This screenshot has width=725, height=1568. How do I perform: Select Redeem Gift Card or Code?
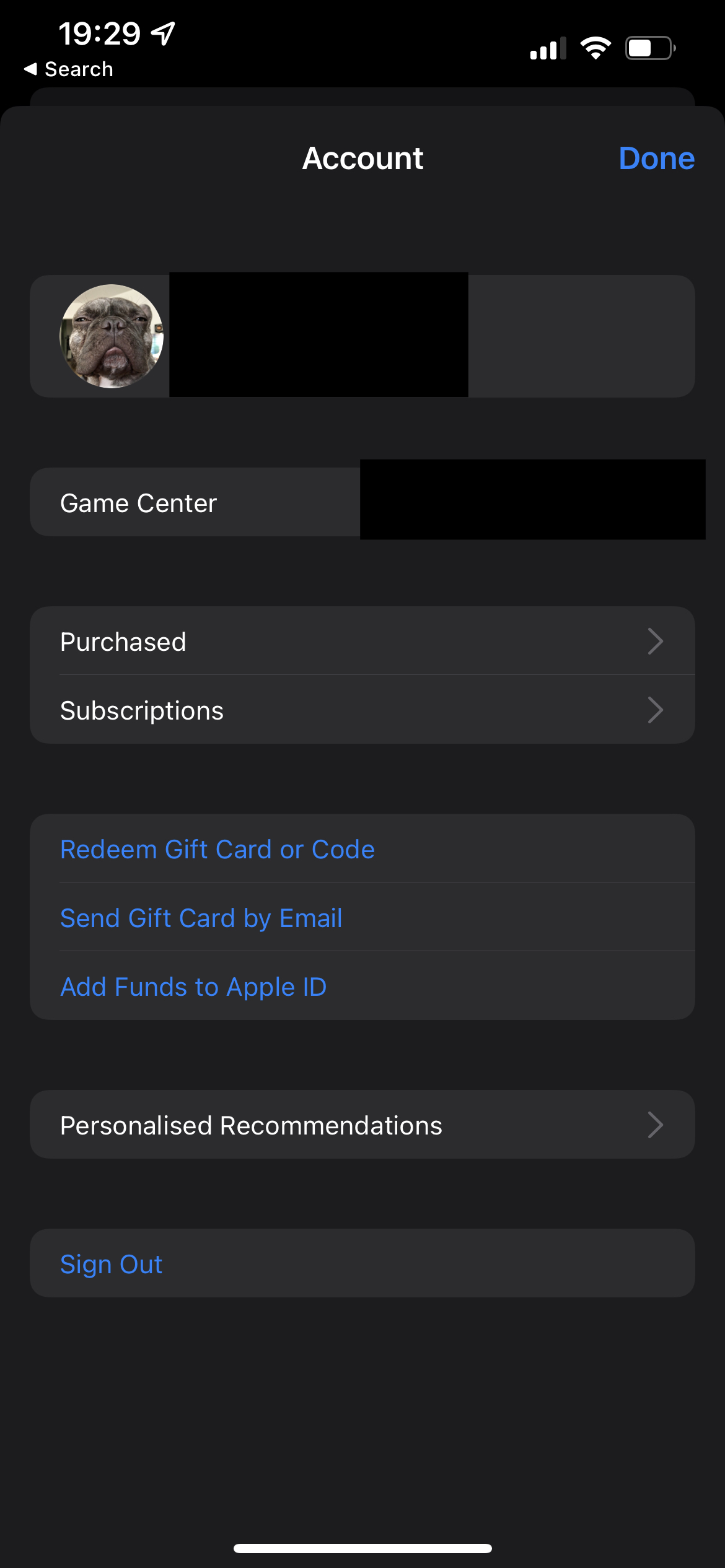point(217,850)
